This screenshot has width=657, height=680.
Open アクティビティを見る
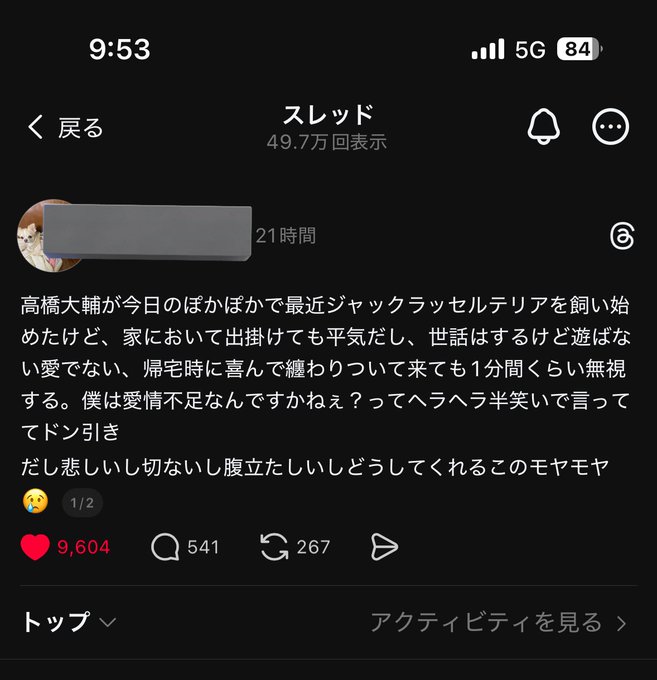498,622
